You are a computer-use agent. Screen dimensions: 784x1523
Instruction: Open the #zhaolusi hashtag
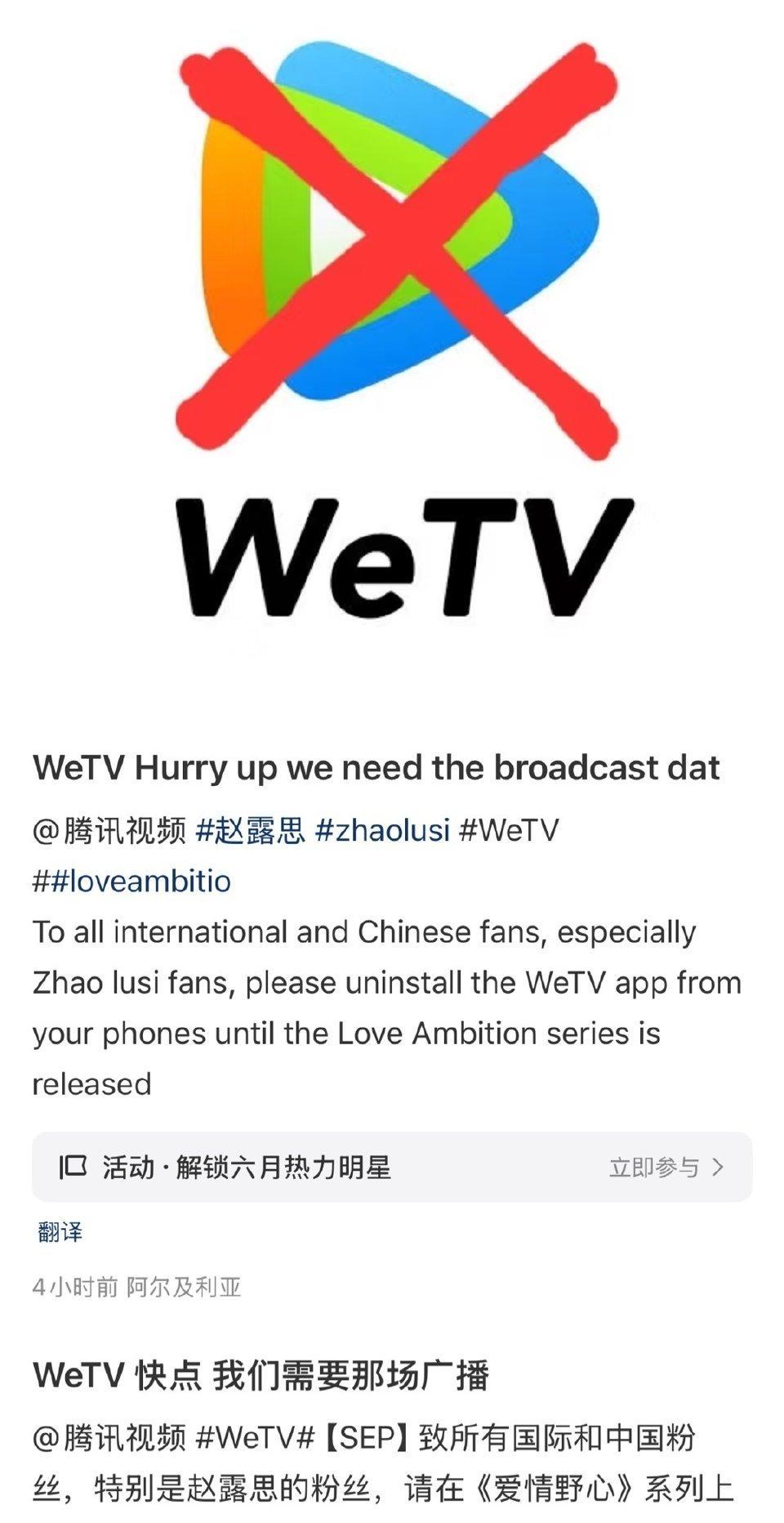tap(382, 830)
